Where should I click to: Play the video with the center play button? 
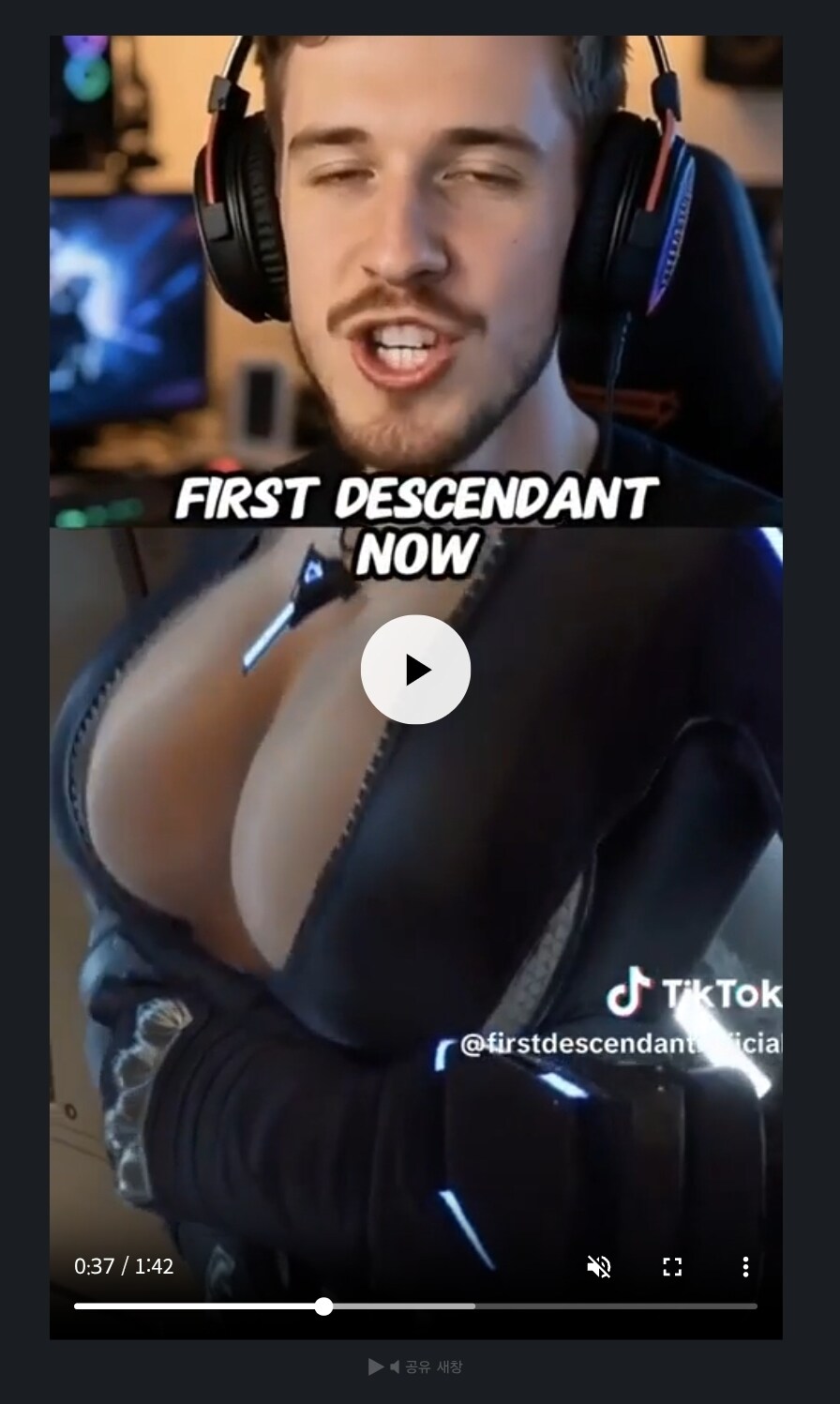tap(415, 670)
